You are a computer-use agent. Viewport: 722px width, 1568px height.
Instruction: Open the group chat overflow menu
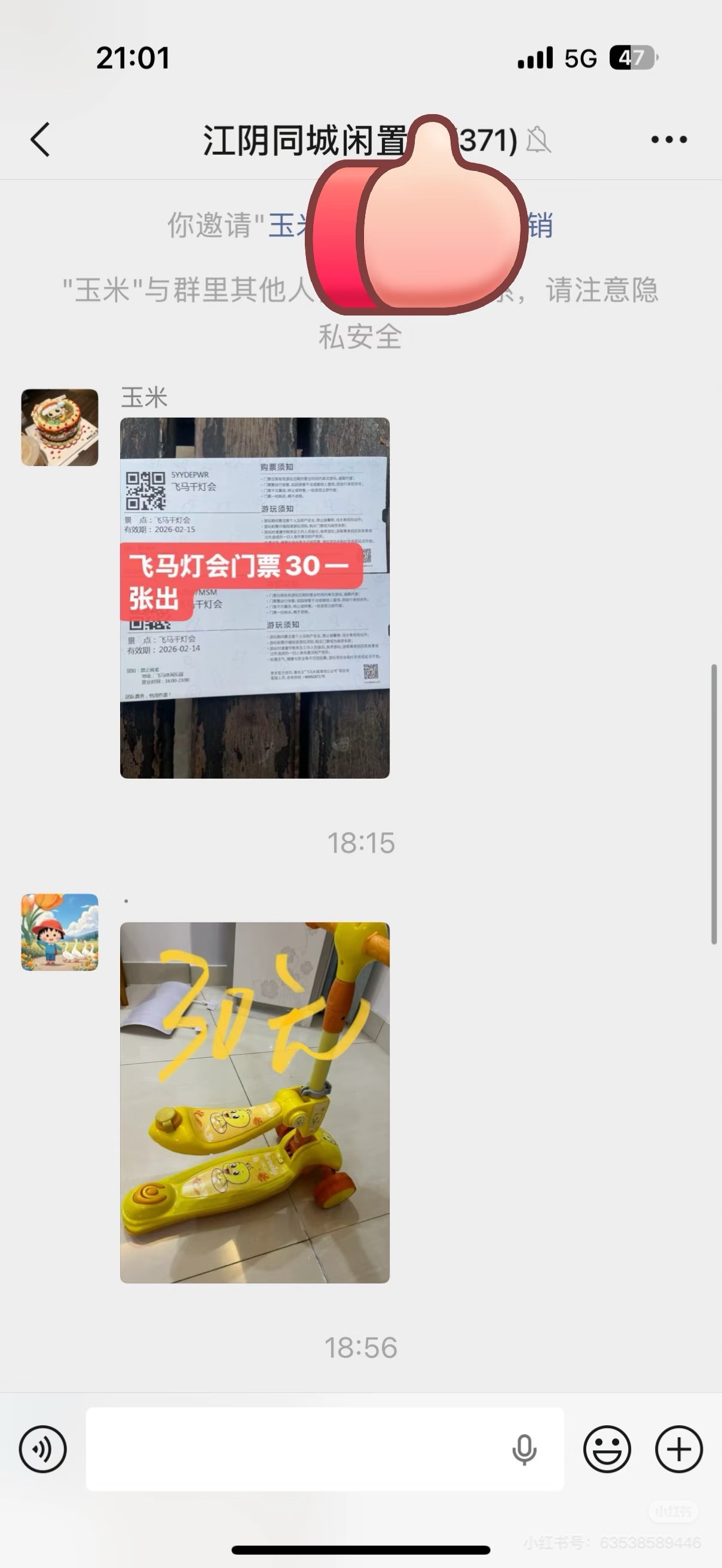click(668, 140)
